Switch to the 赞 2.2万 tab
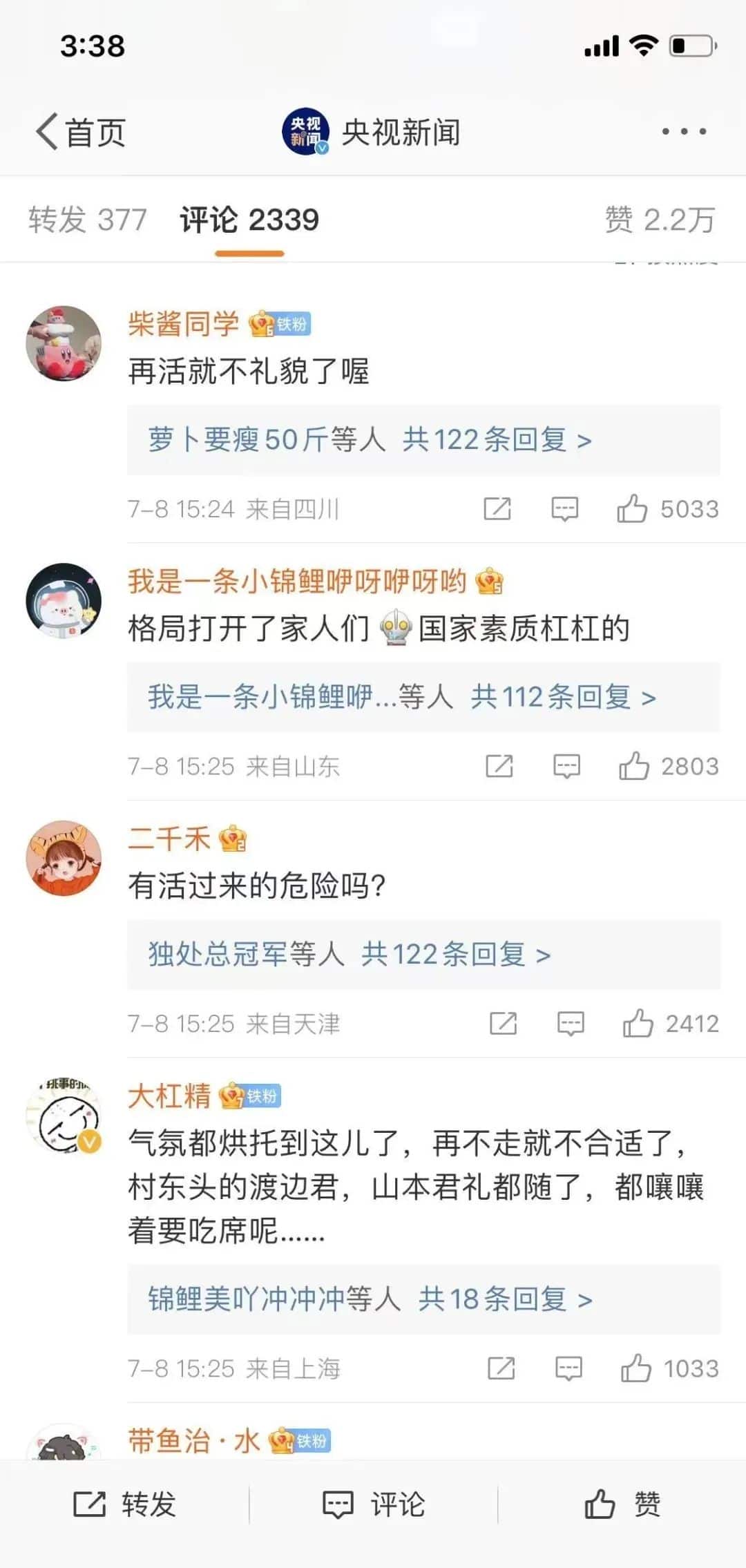This screenshot has width=746, height=1568. point(660,220)
